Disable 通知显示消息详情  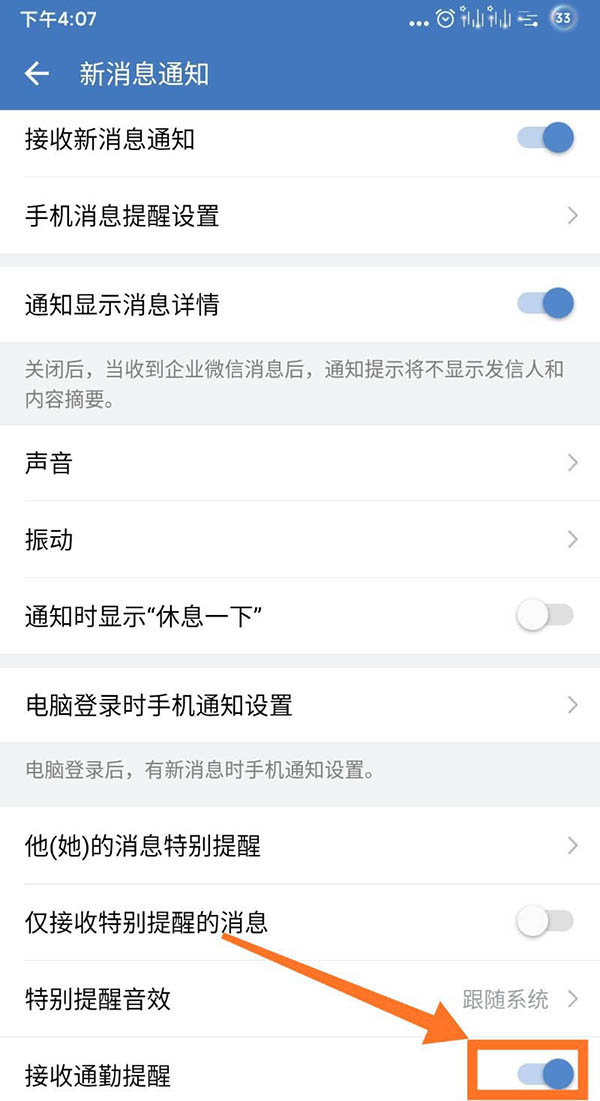tap(546, 303)
